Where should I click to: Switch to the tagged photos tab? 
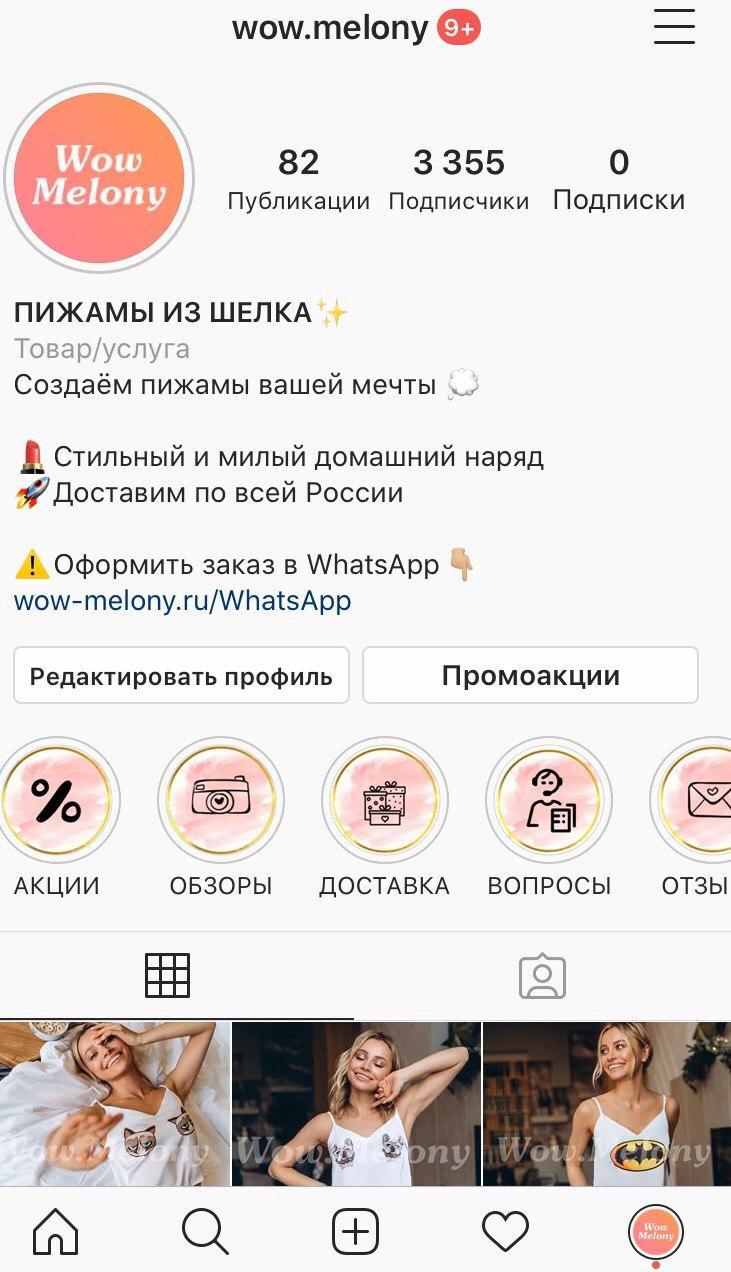click(542, 976)
